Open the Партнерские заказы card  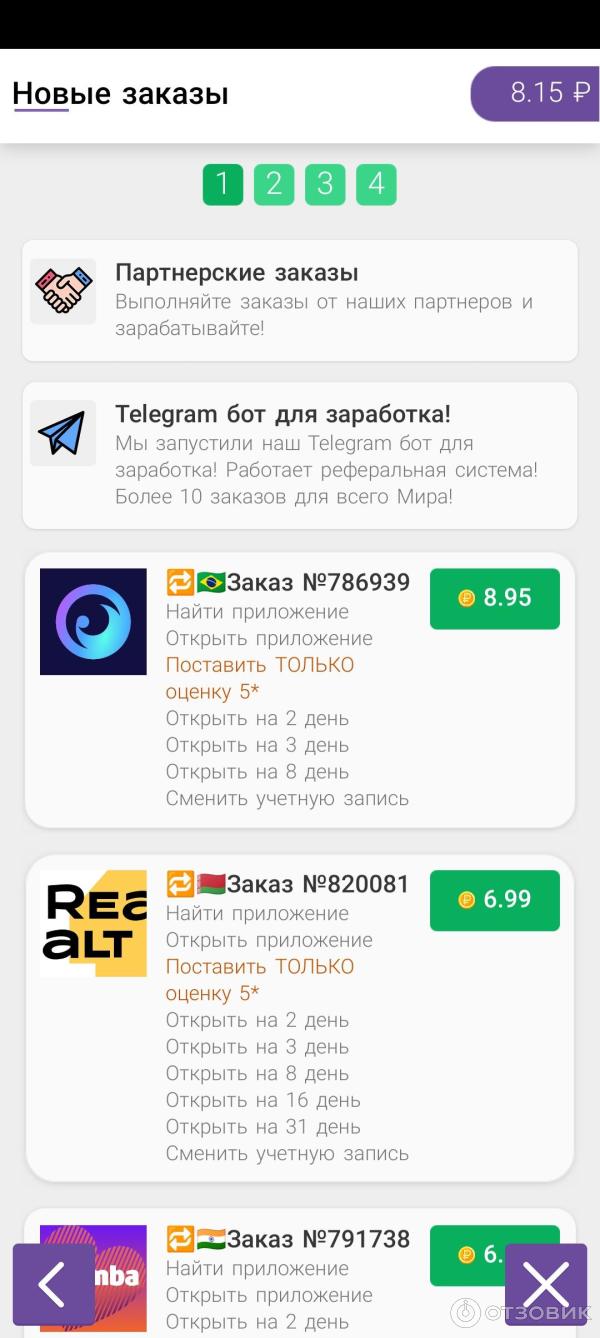300,300
